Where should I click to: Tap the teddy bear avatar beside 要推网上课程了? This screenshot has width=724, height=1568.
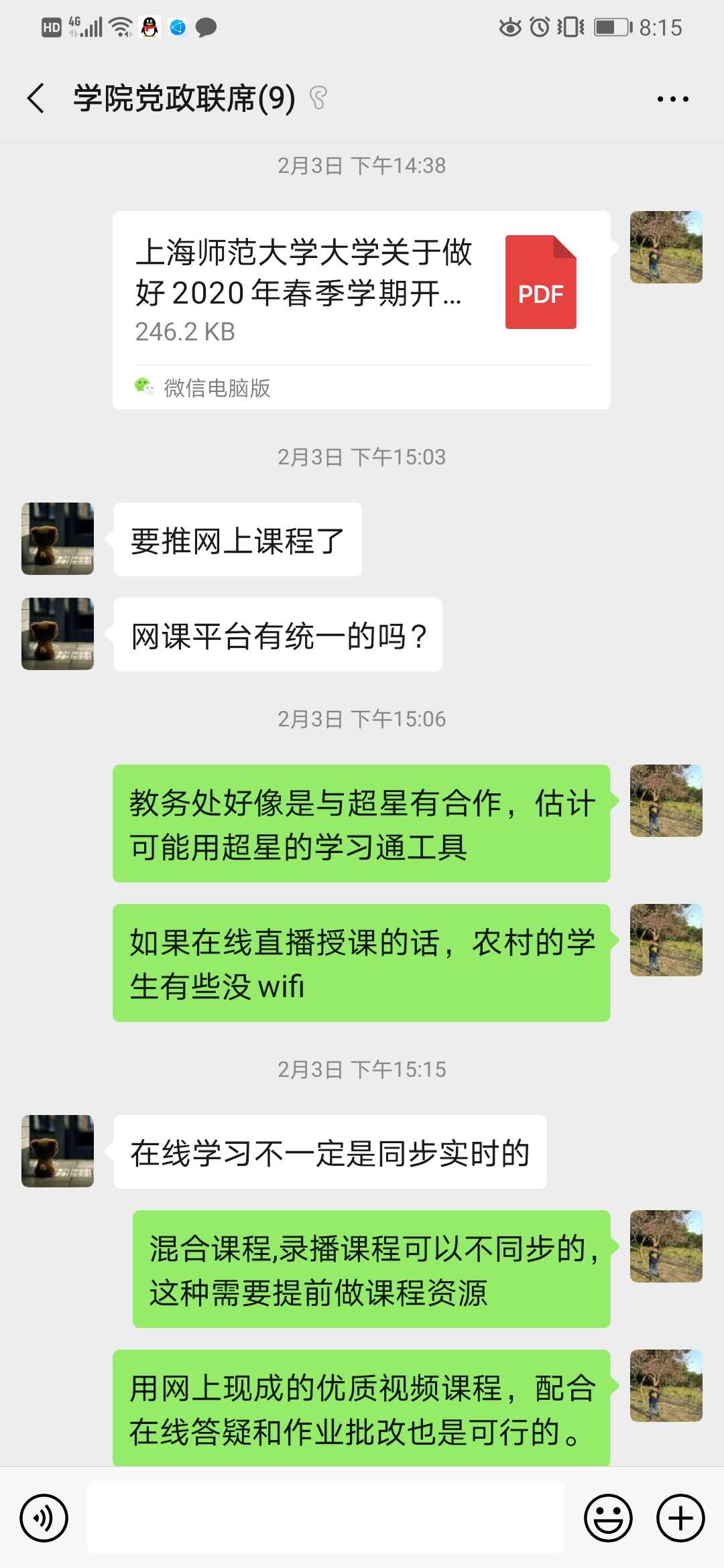click(x=58, y=539)
